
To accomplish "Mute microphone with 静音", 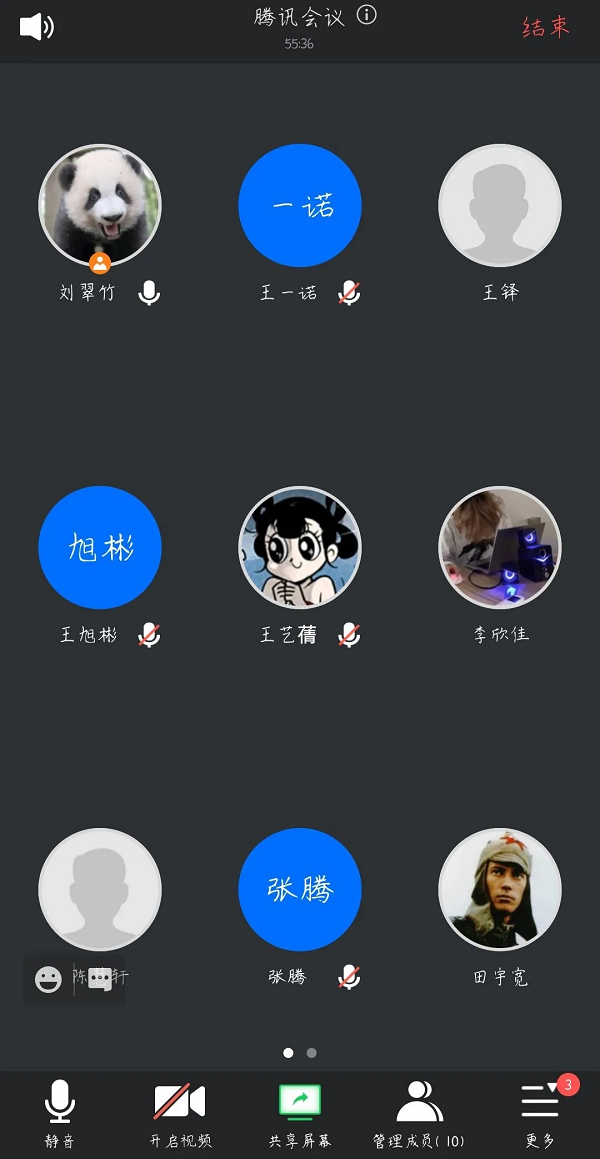I will (x=60, y=1112).
